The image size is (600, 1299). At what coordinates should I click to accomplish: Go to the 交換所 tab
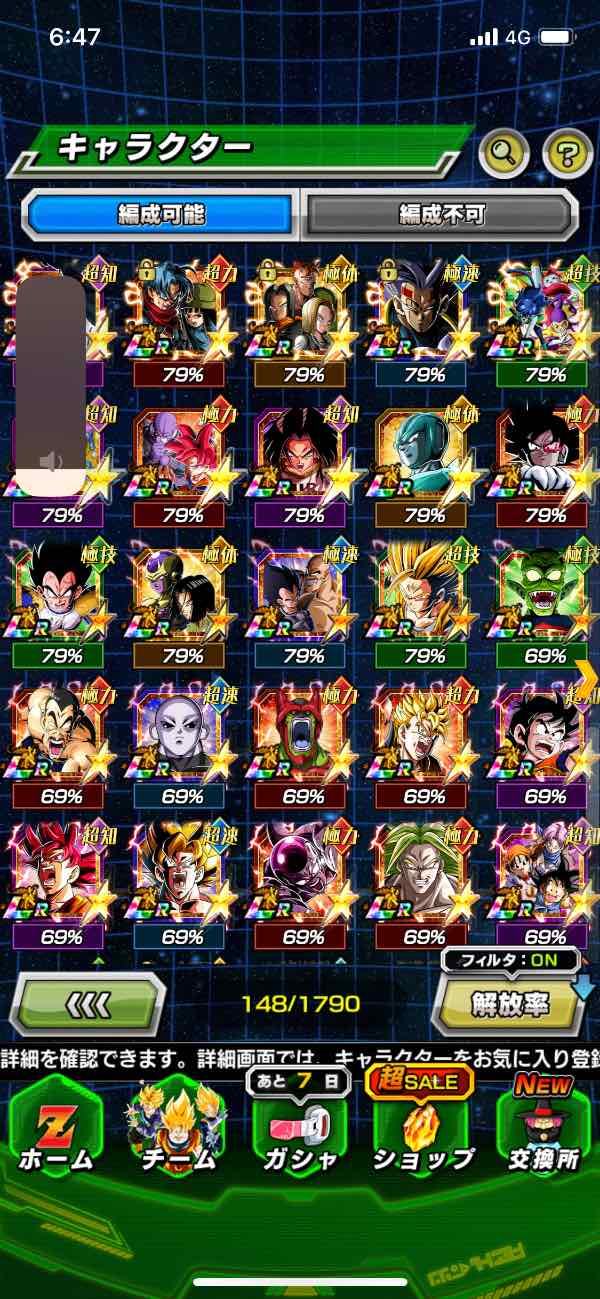click(x=543, y=1128)
